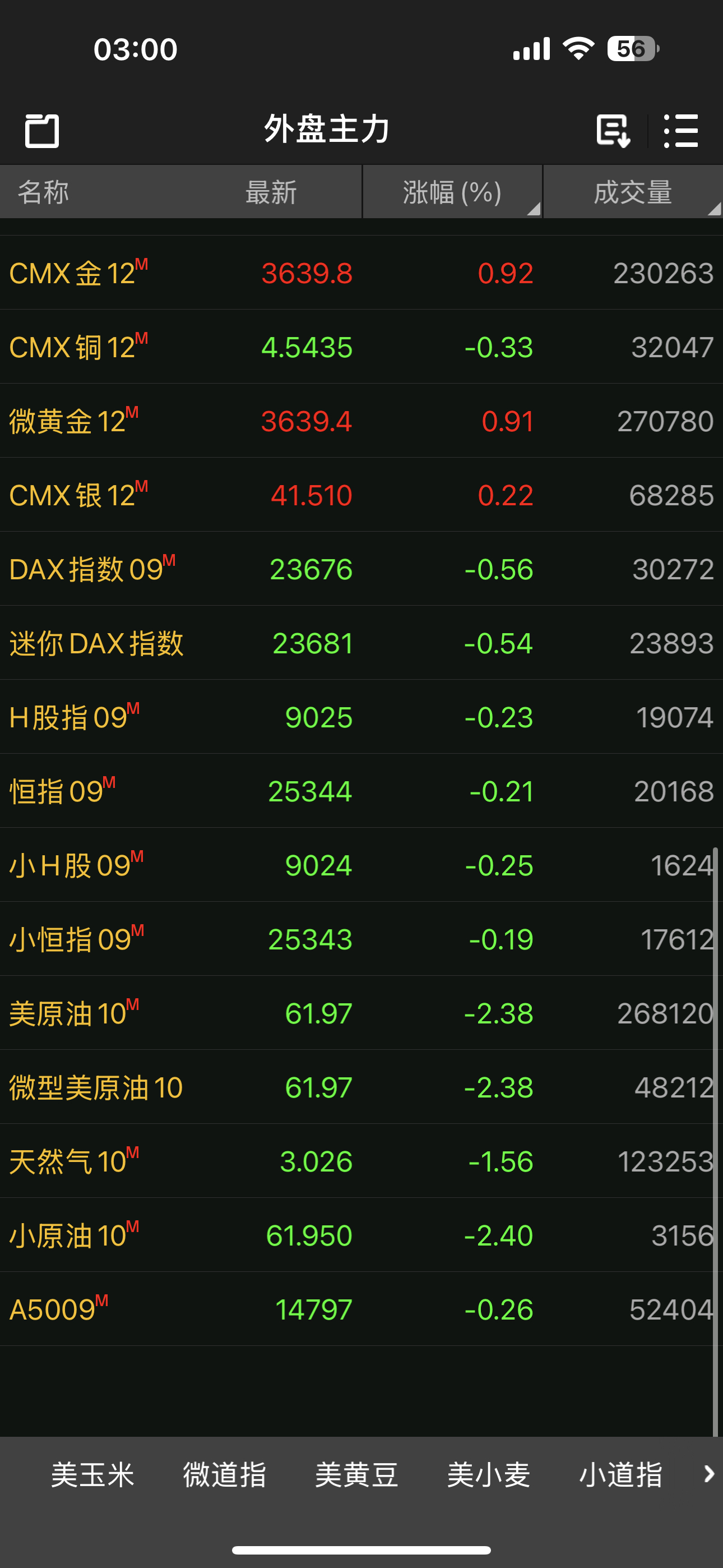Tap the list sort/download icon
The width and height of the screenshot is (723, 1568).
[x=613, y=130]
